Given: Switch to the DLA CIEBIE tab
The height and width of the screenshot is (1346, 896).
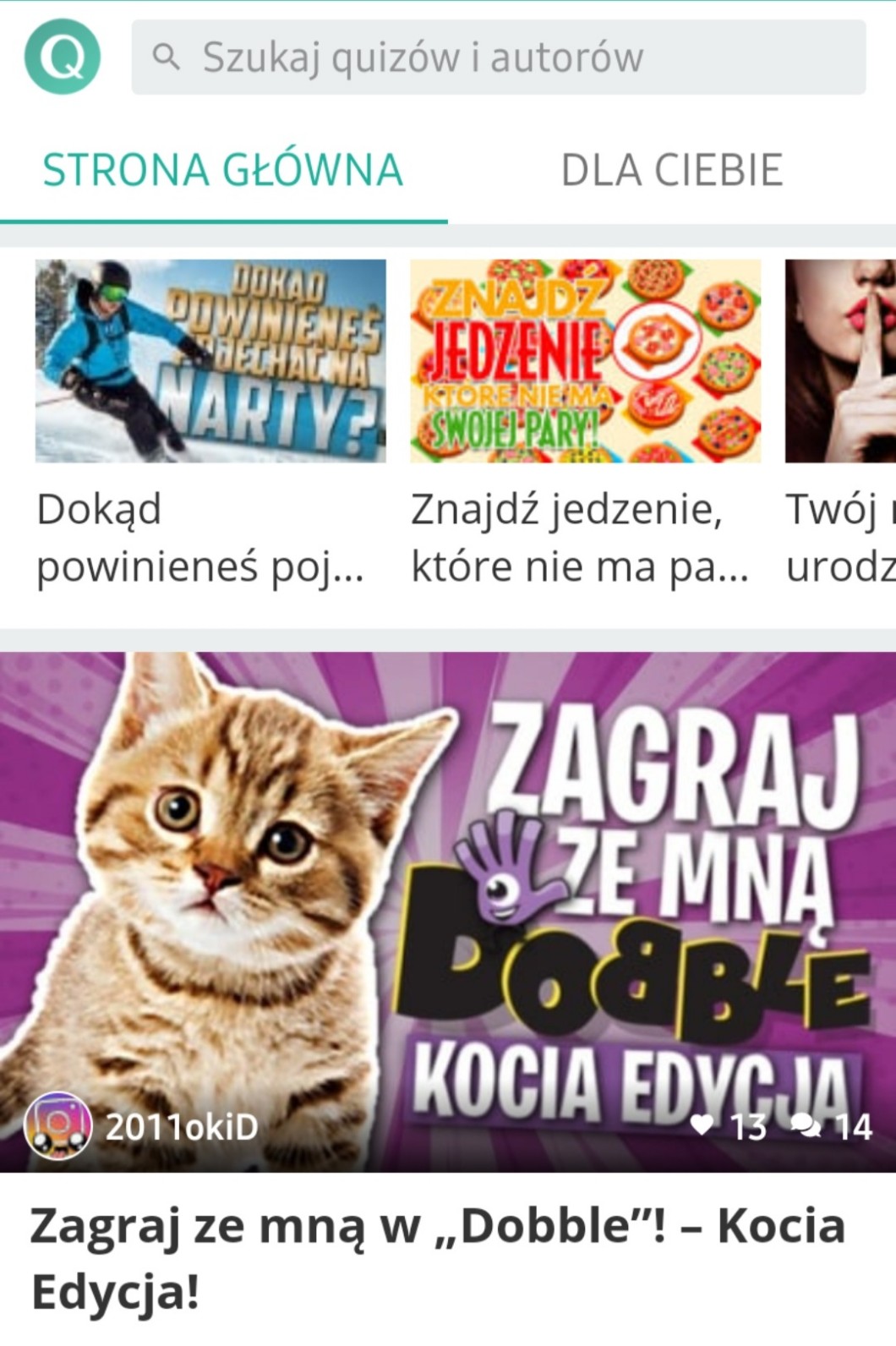Looking at the screenshot, I should [x=672, y=170].
